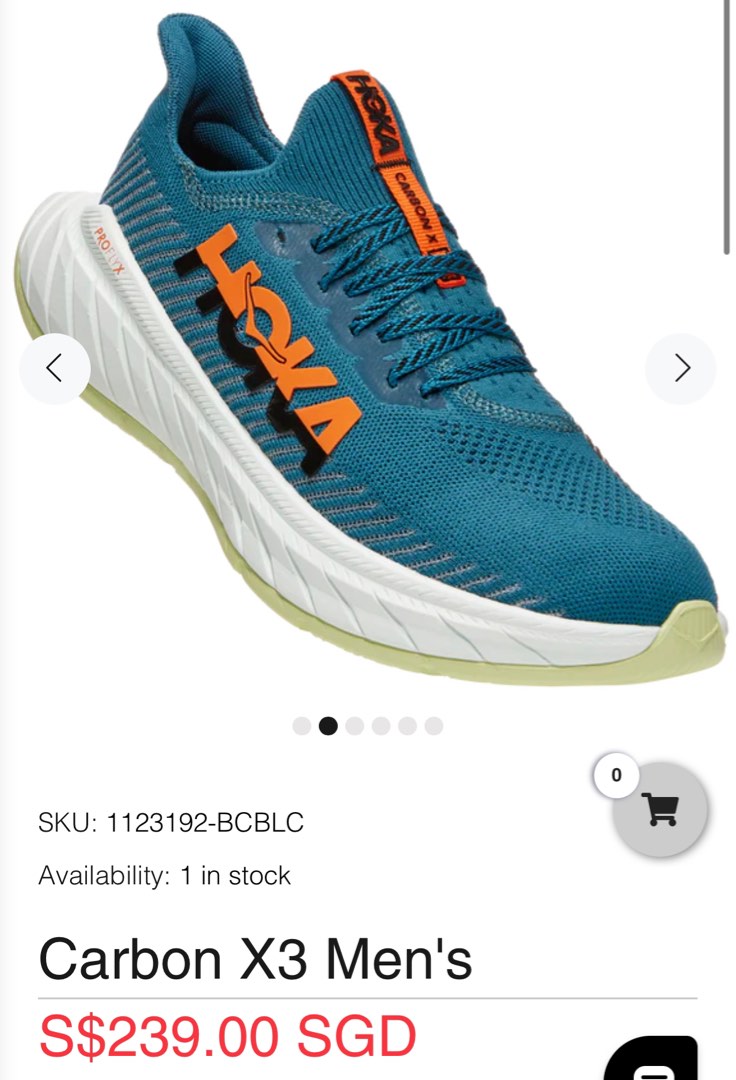Jump to the first image dot
Screen dimensions: 736x1080
302,726
